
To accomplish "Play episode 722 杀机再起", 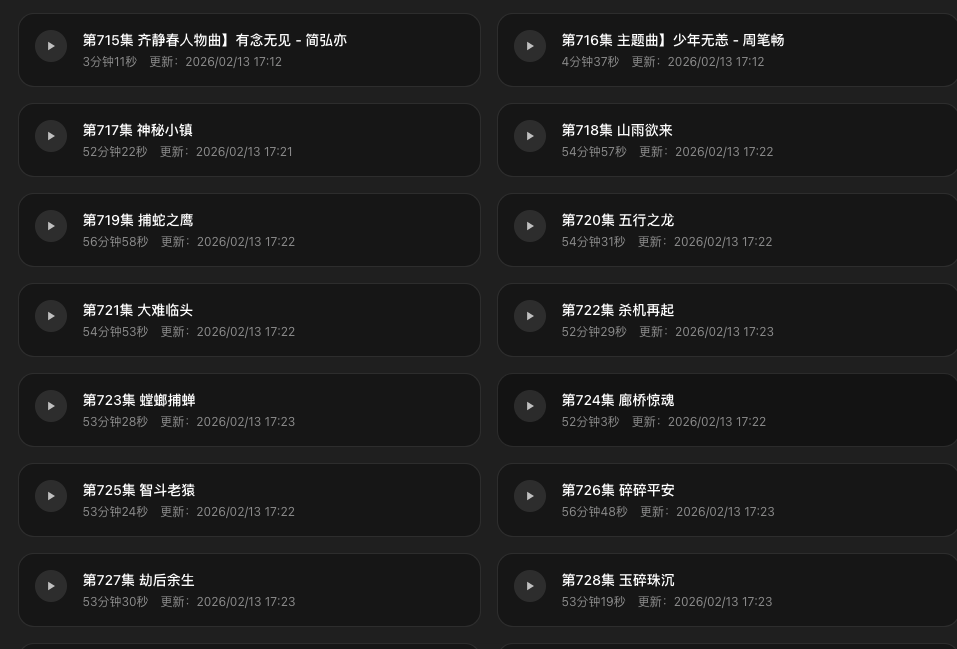I will [530, 316].
